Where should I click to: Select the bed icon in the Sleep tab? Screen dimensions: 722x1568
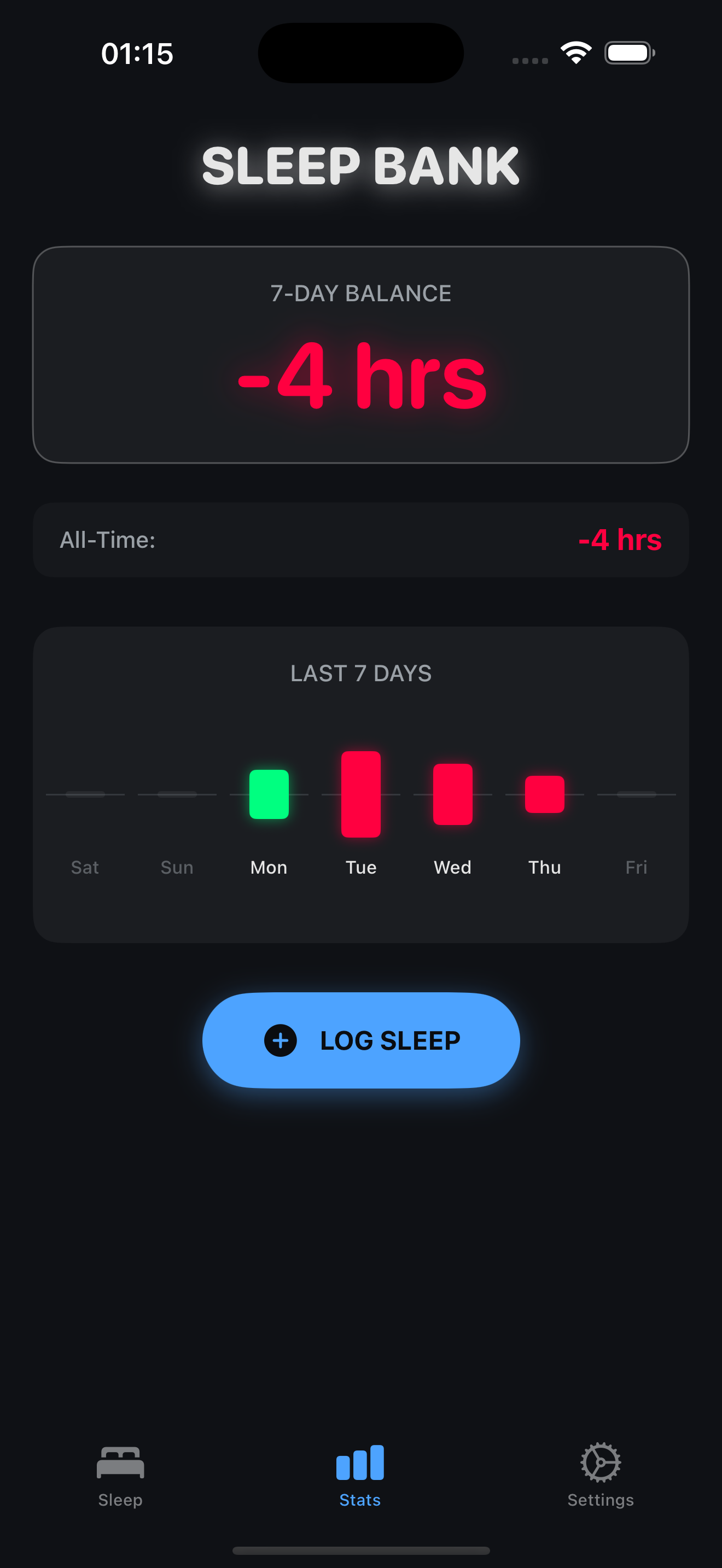tap(120, 1461)
